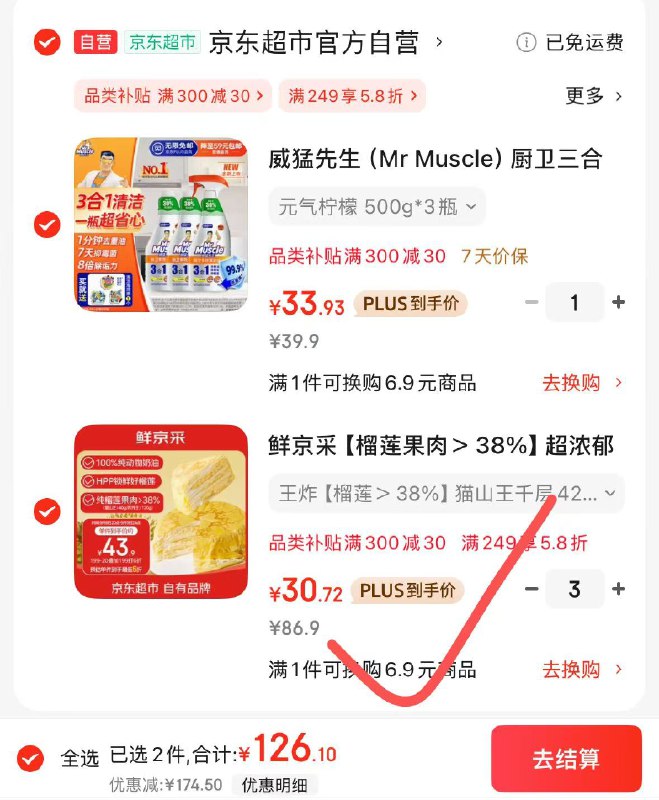
Task: Show the 已免运费 shipping info
Action: tap(571, 42)
